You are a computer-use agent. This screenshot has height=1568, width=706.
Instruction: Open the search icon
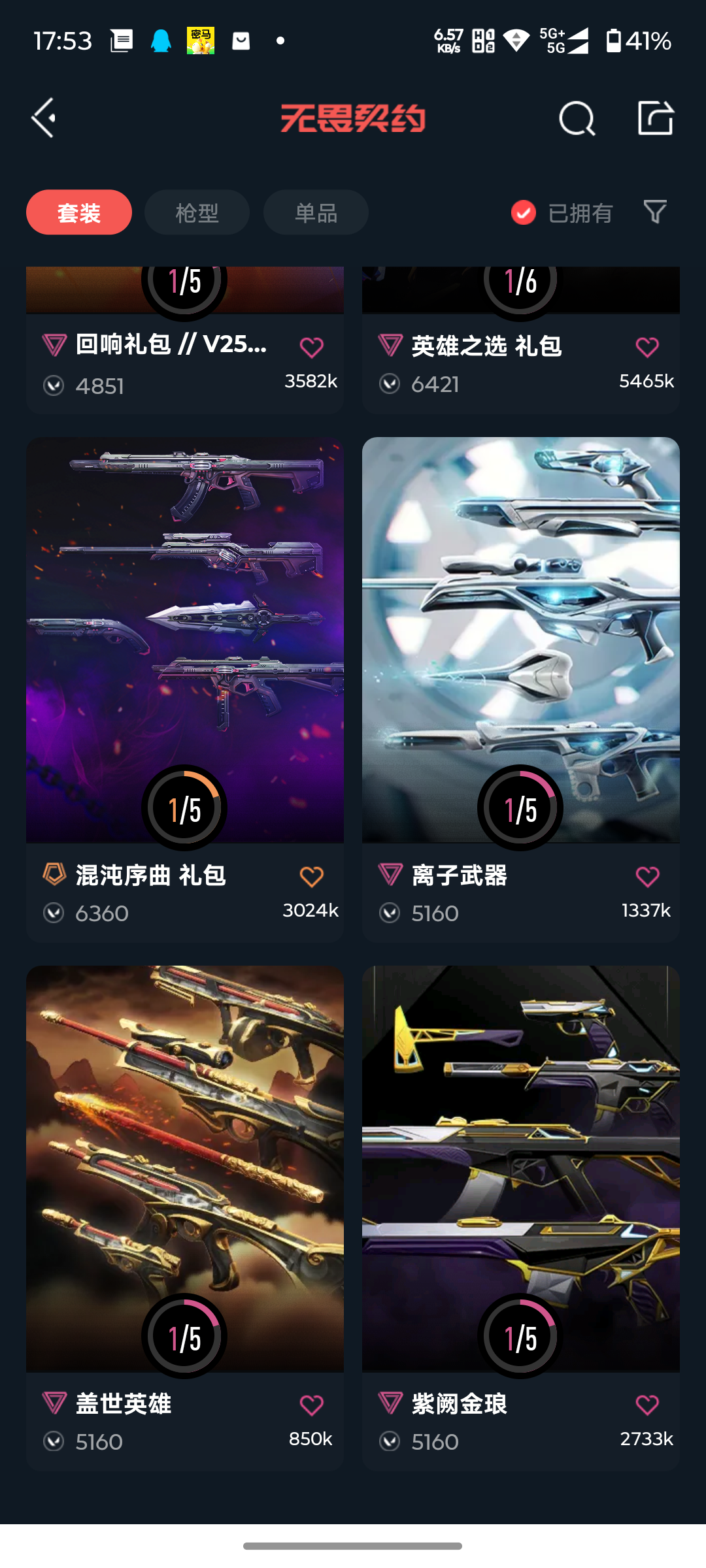point(577,118)
